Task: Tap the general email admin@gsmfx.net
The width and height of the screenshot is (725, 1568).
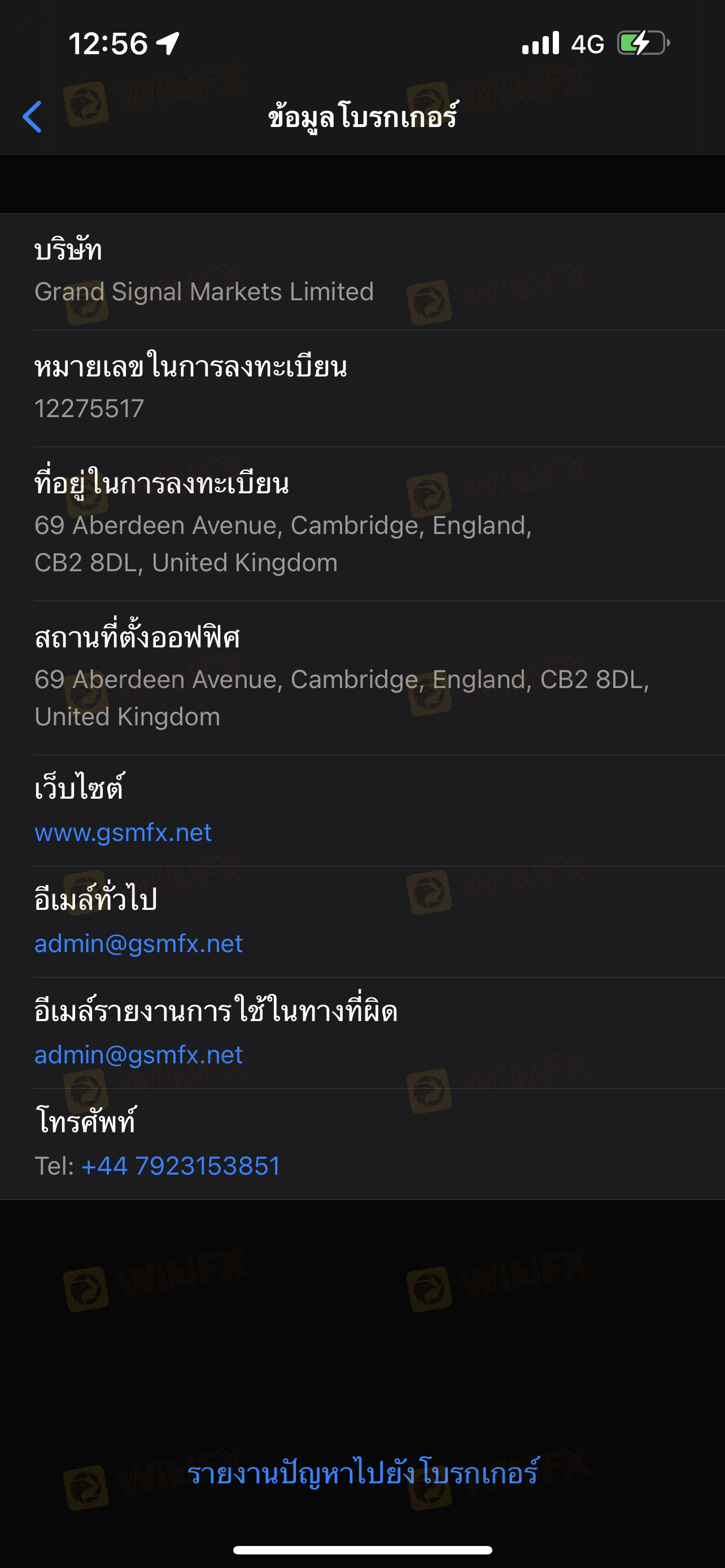Action: point(138,944)
